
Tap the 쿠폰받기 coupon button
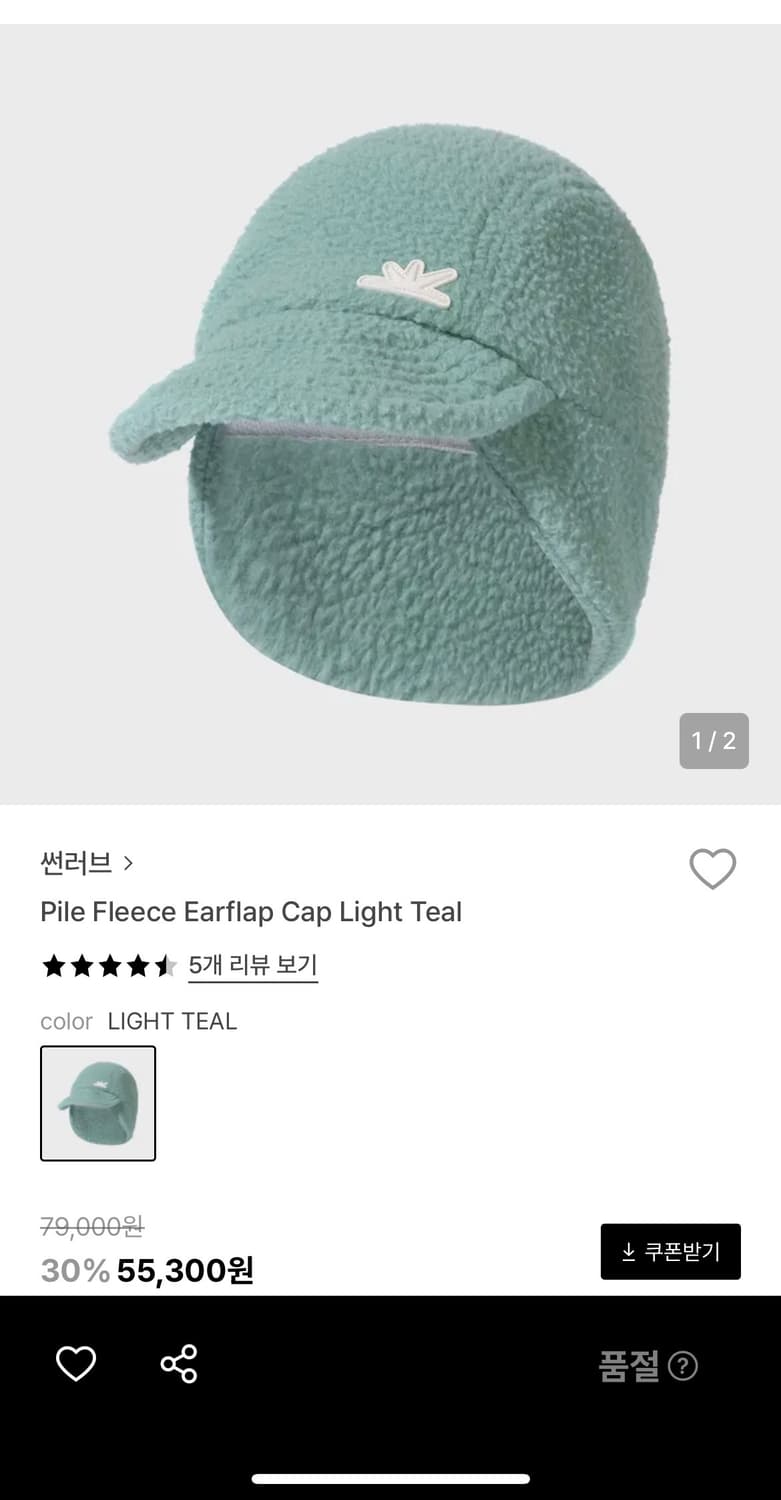click(x=670, y=1251)
